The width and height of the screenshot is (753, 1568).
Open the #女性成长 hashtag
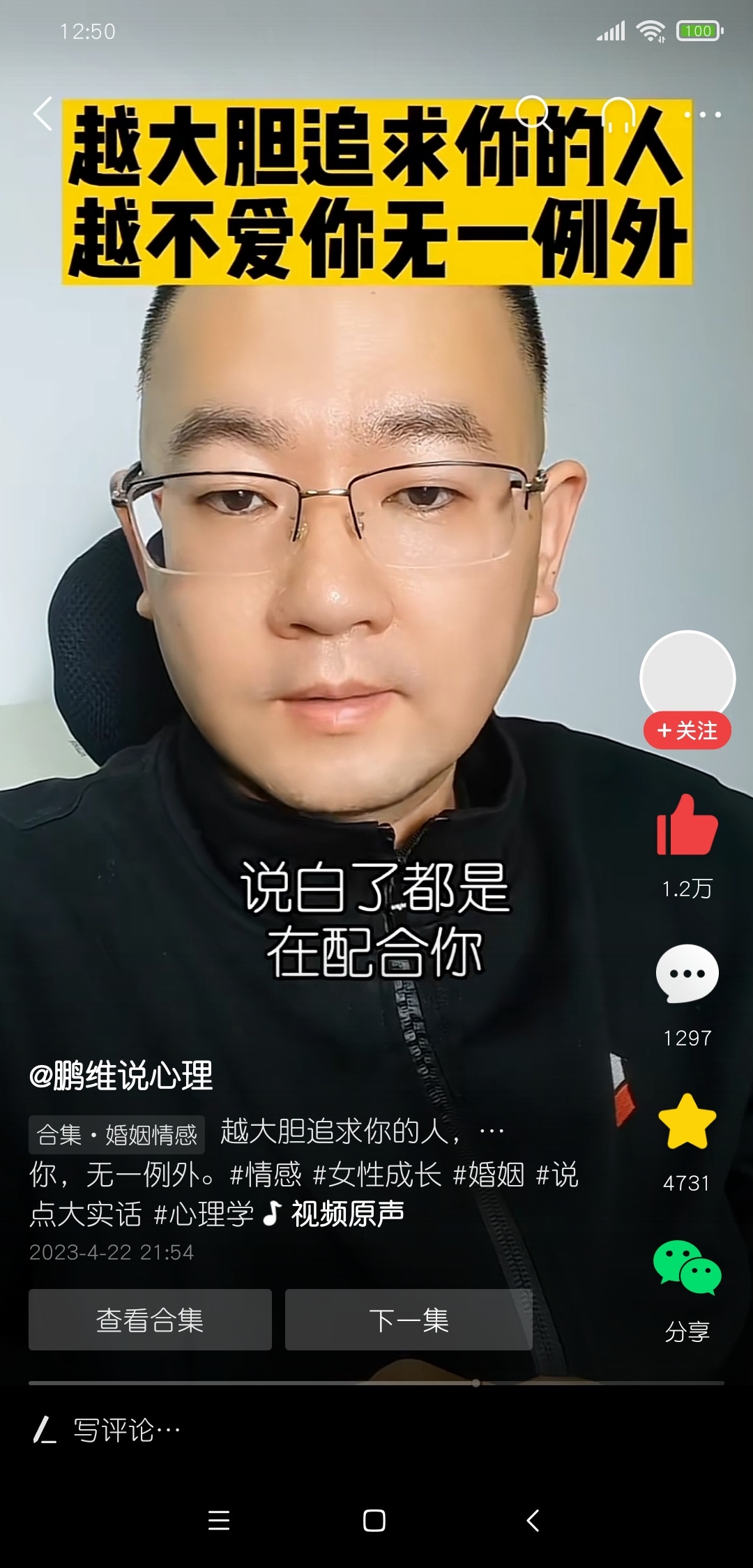377,1175
